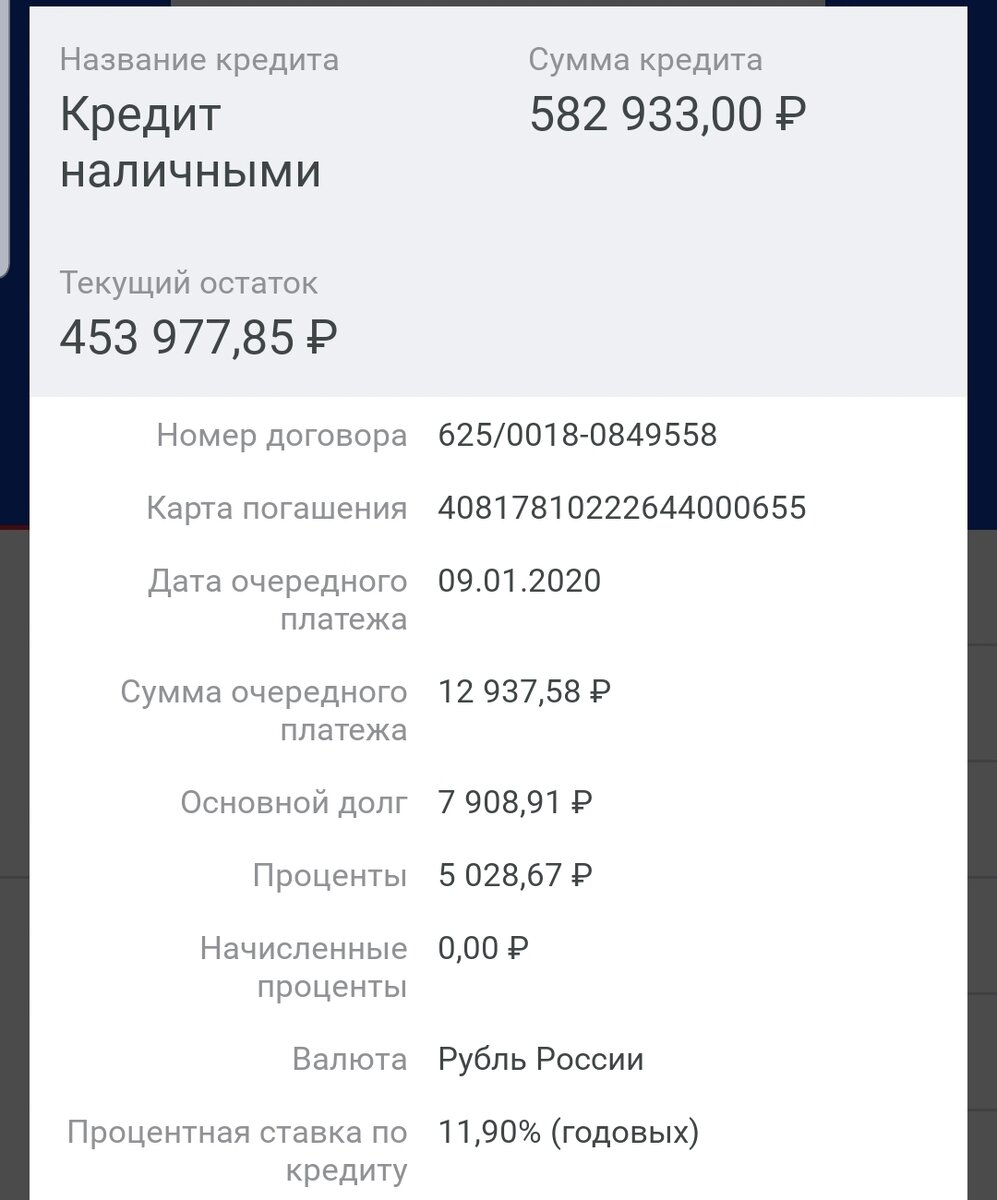
Task: Select the "Текущий остаток" heading
Action: (191, 283)
